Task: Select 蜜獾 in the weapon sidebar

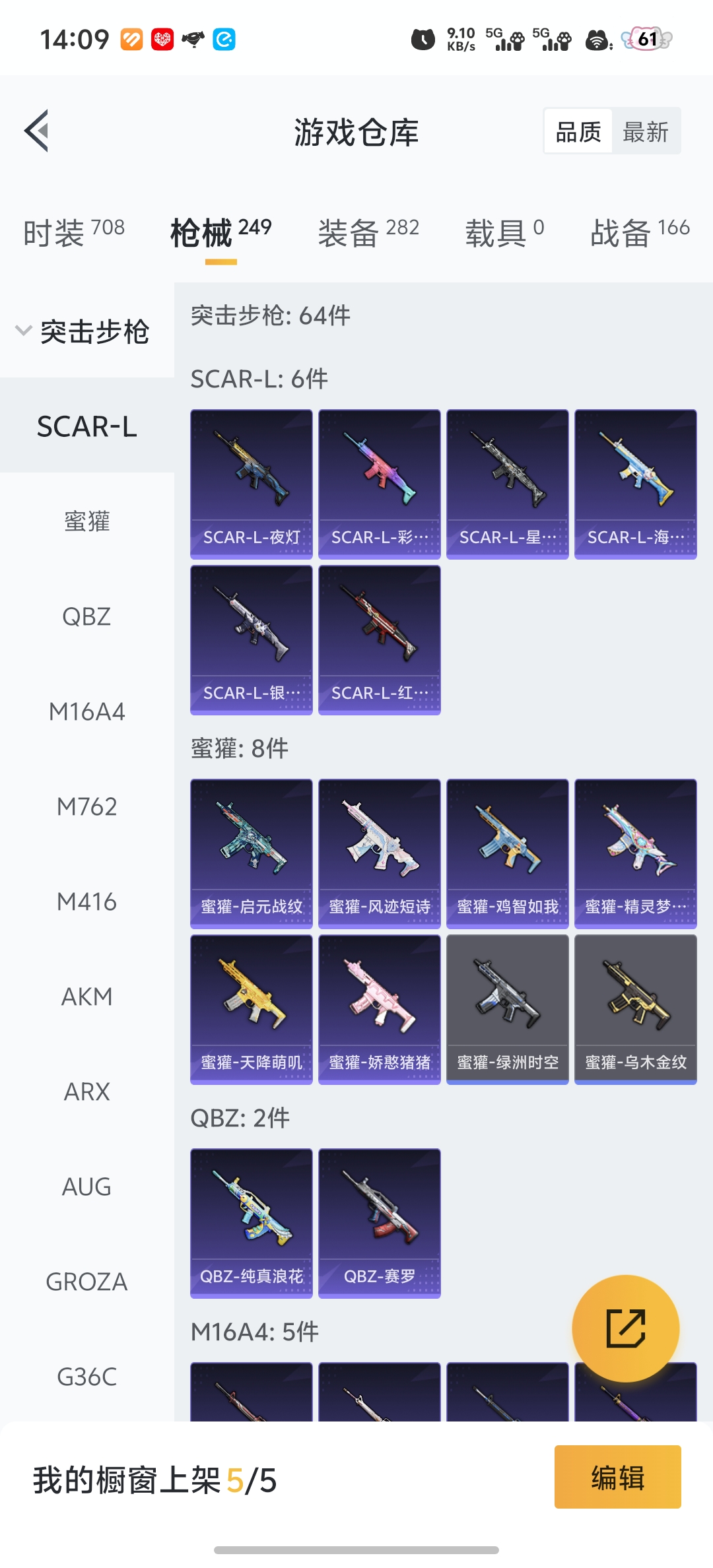Action: [86, 521]
